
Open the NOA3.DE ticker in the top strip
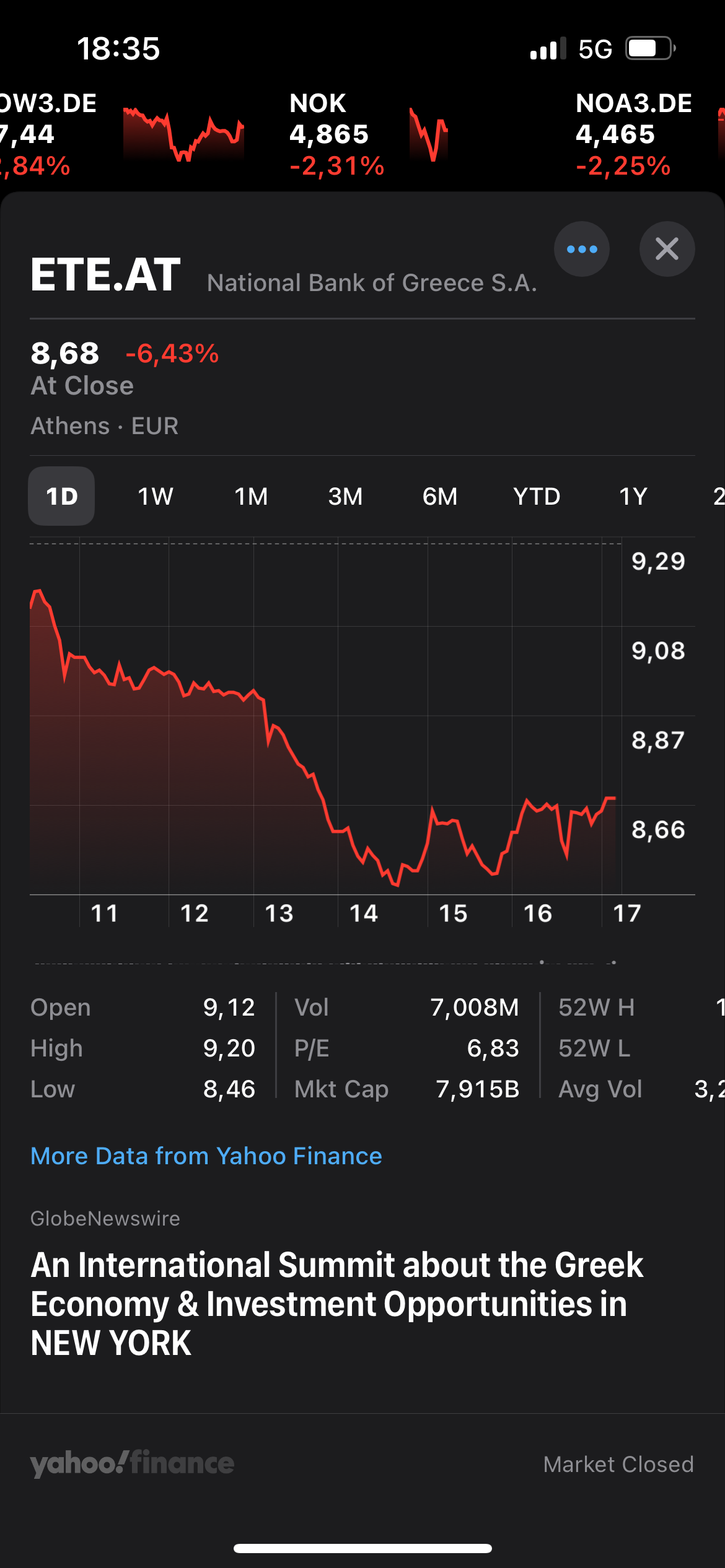(x=633, y=134)
